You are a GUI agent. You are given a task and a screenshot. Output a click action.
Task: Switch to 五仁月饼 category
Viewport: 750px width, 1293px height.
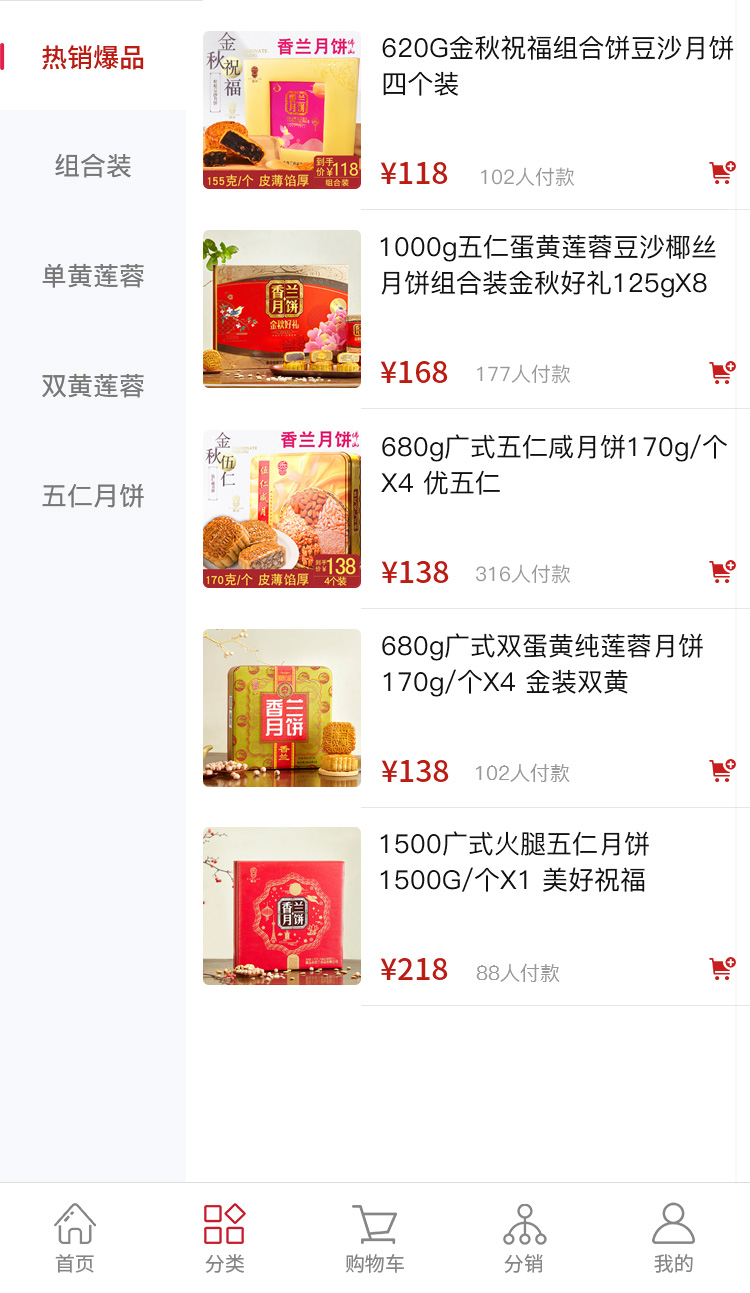[x=93, y=496]
